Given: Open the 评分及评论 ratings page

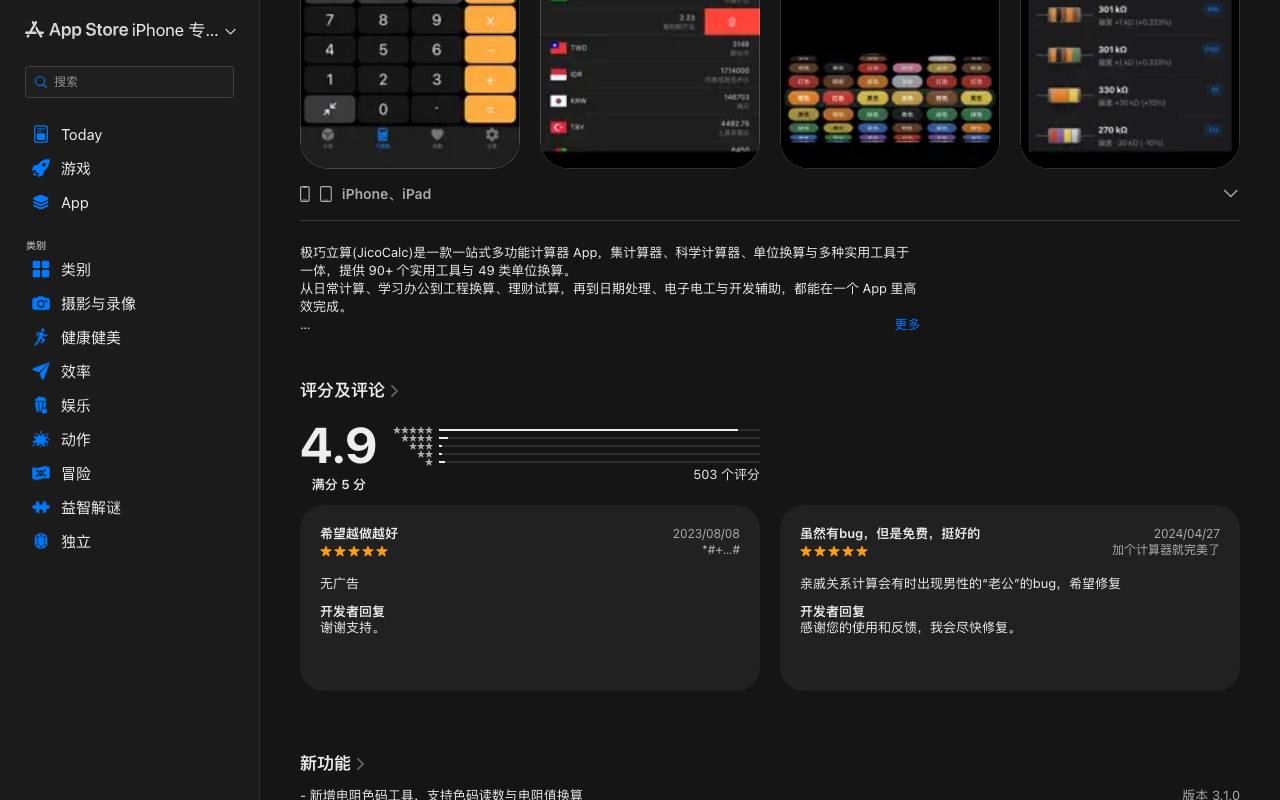Looking at the screenshot, I should click(x=349, y=391).
